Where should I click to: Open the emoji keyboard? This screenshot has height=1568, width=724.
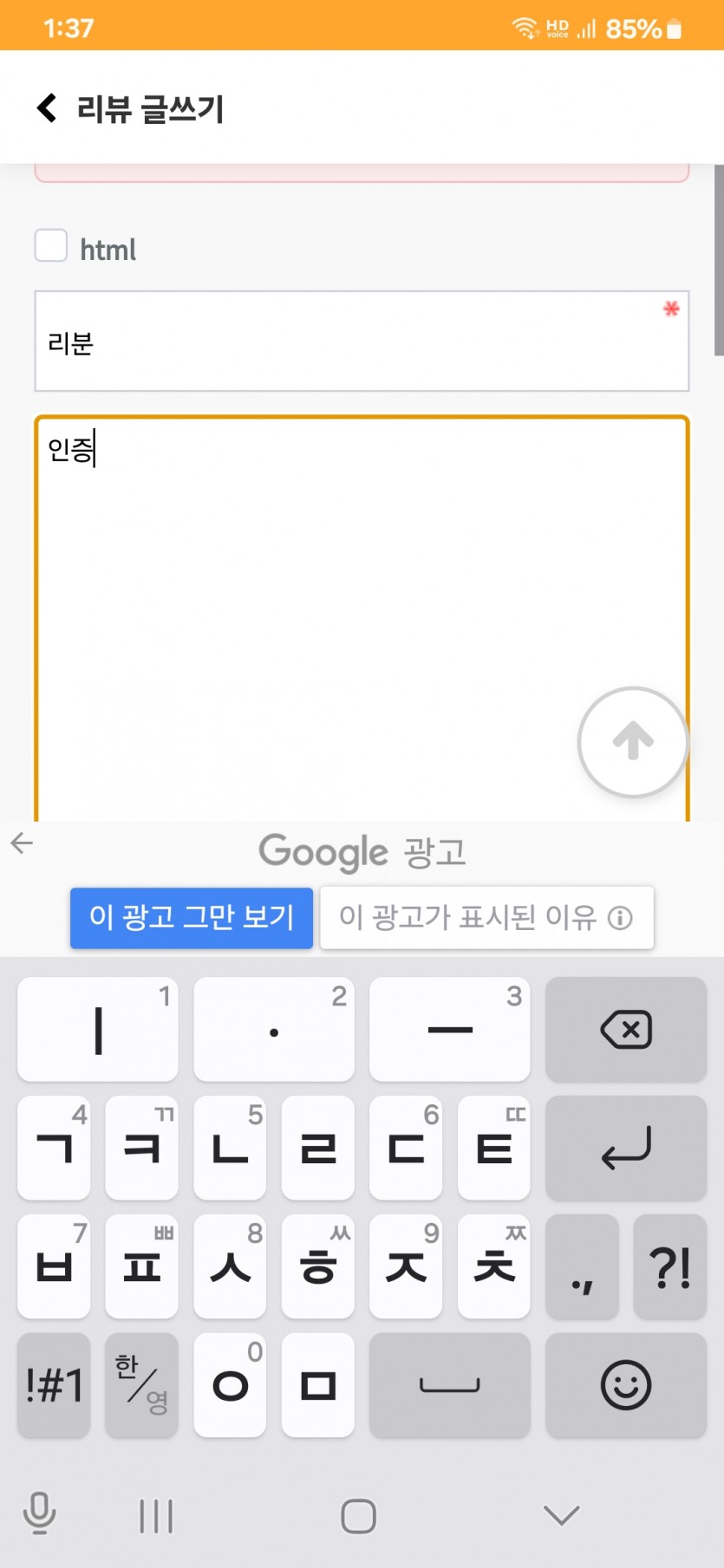coord(626,1385)
